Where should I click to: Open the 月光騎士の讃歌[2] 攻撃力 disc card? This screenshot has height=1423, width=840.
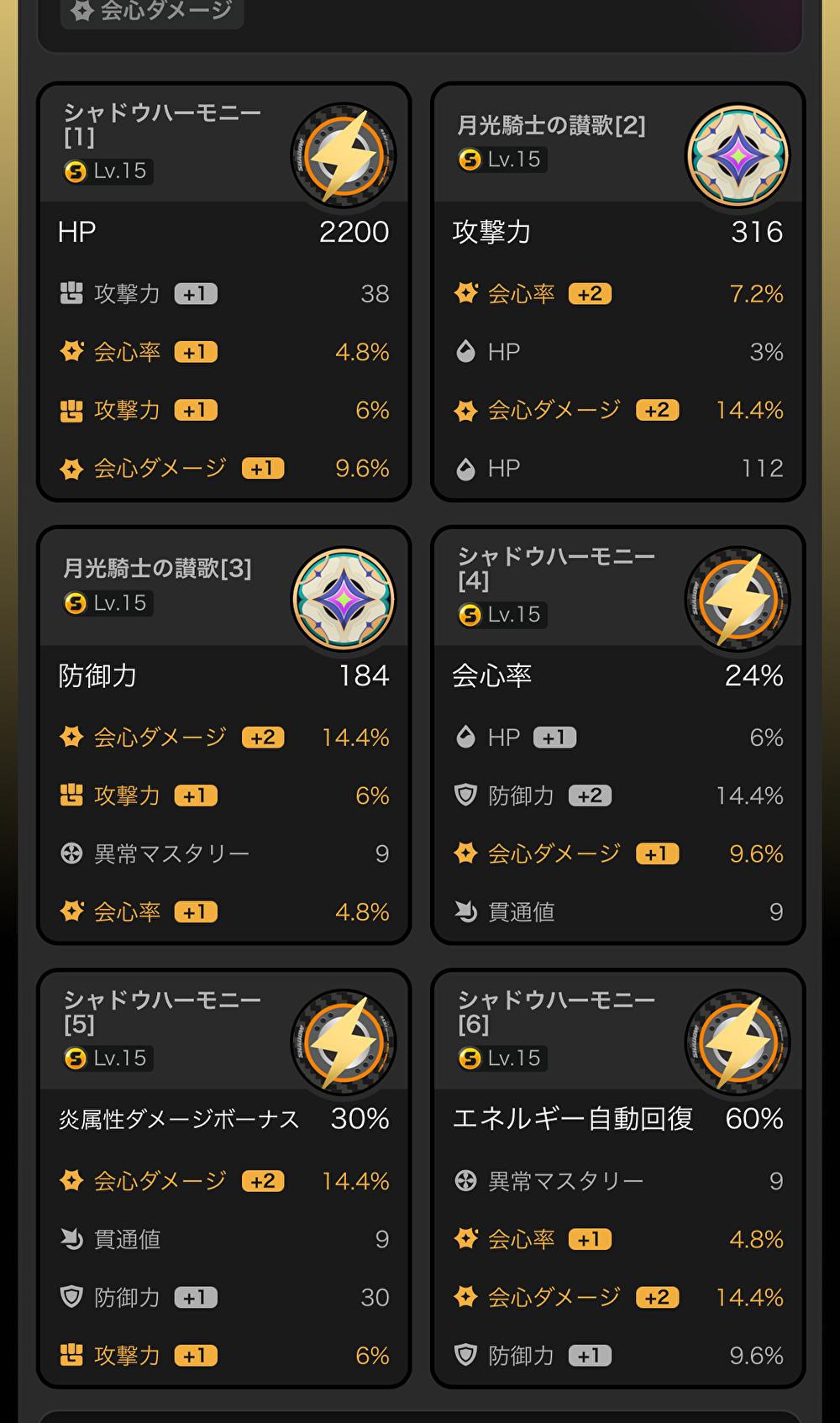click(x=617, y=291)
